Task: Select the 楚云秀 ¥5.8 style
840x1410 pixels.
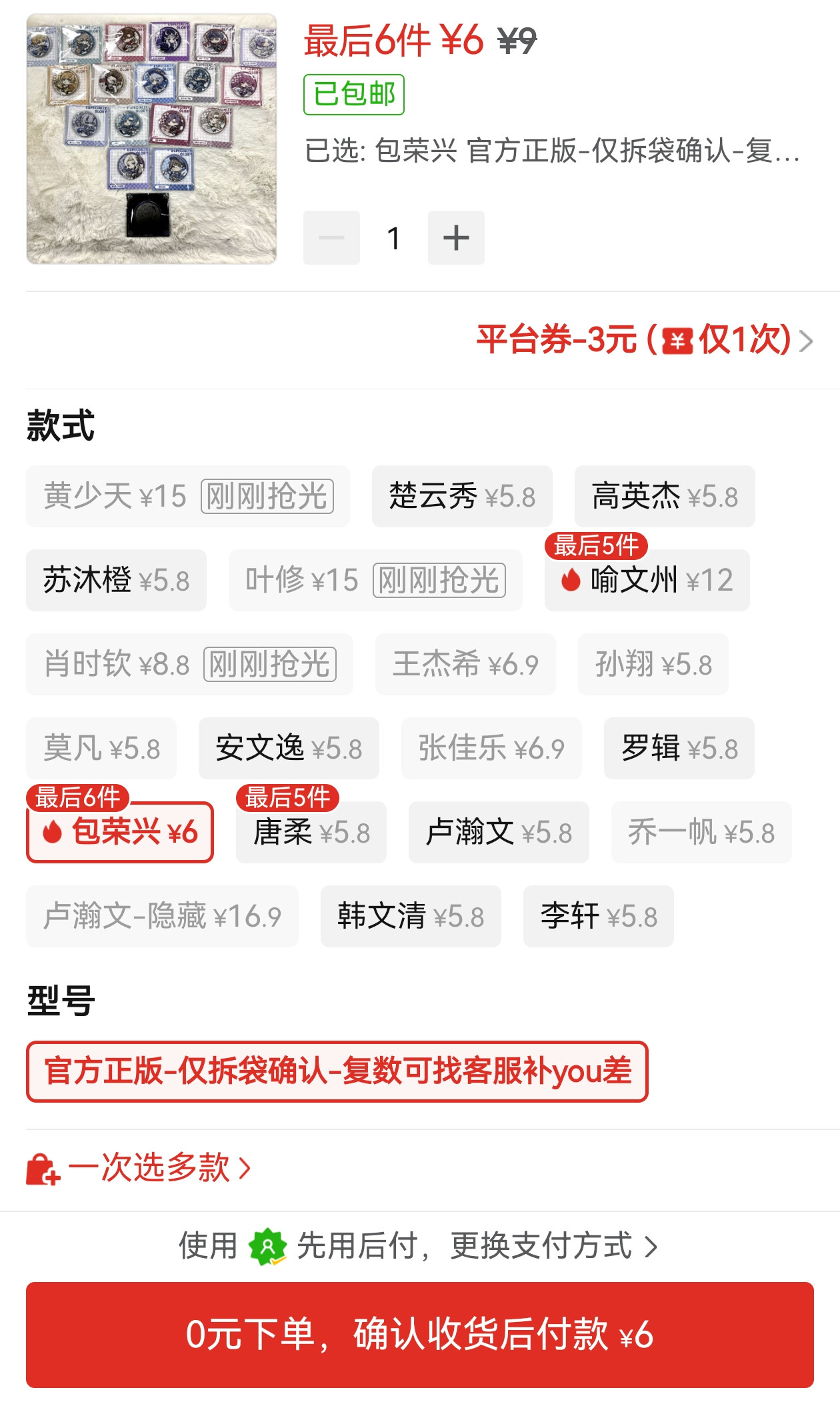Action: [x=462, y=497]
